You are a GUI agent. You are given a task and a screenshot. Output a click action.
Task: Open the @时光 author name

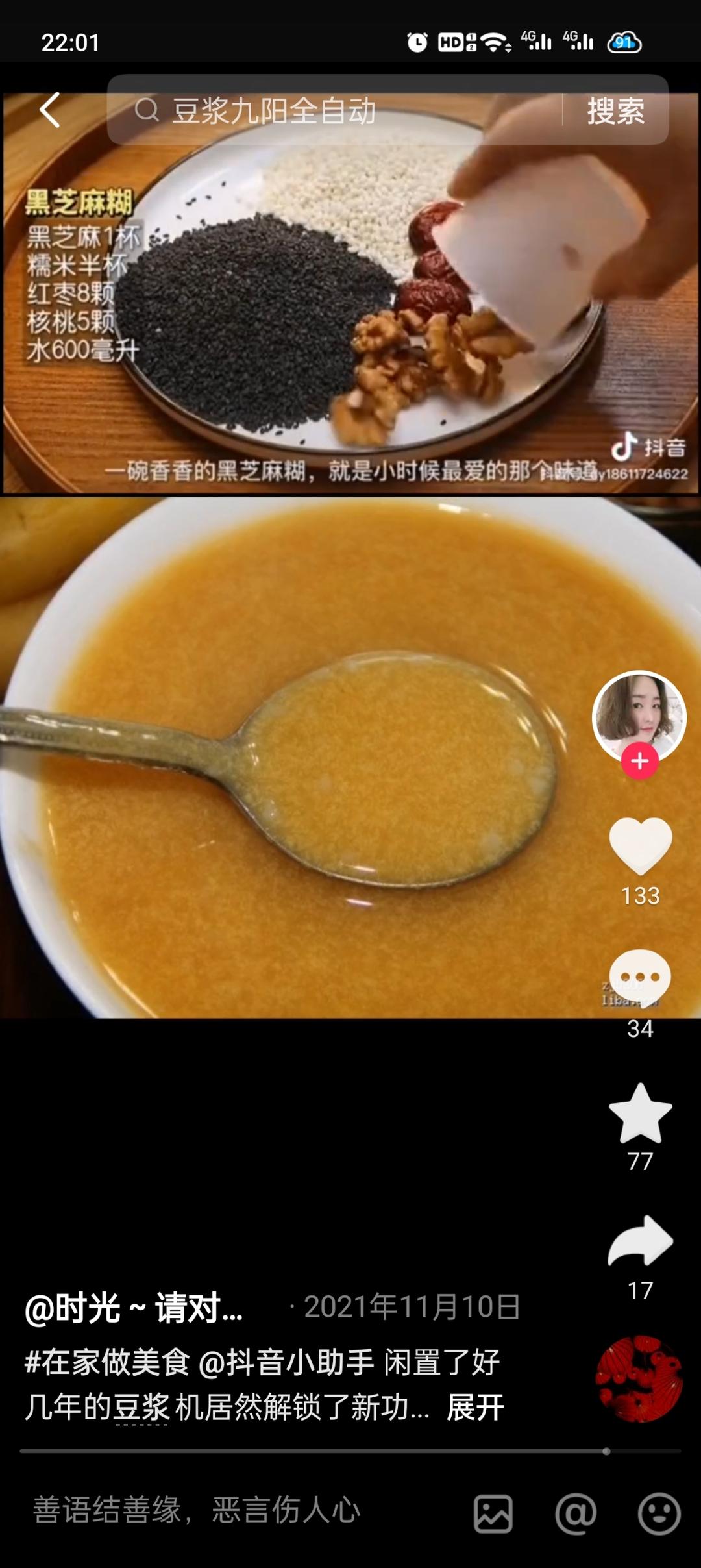[134, 1308]
